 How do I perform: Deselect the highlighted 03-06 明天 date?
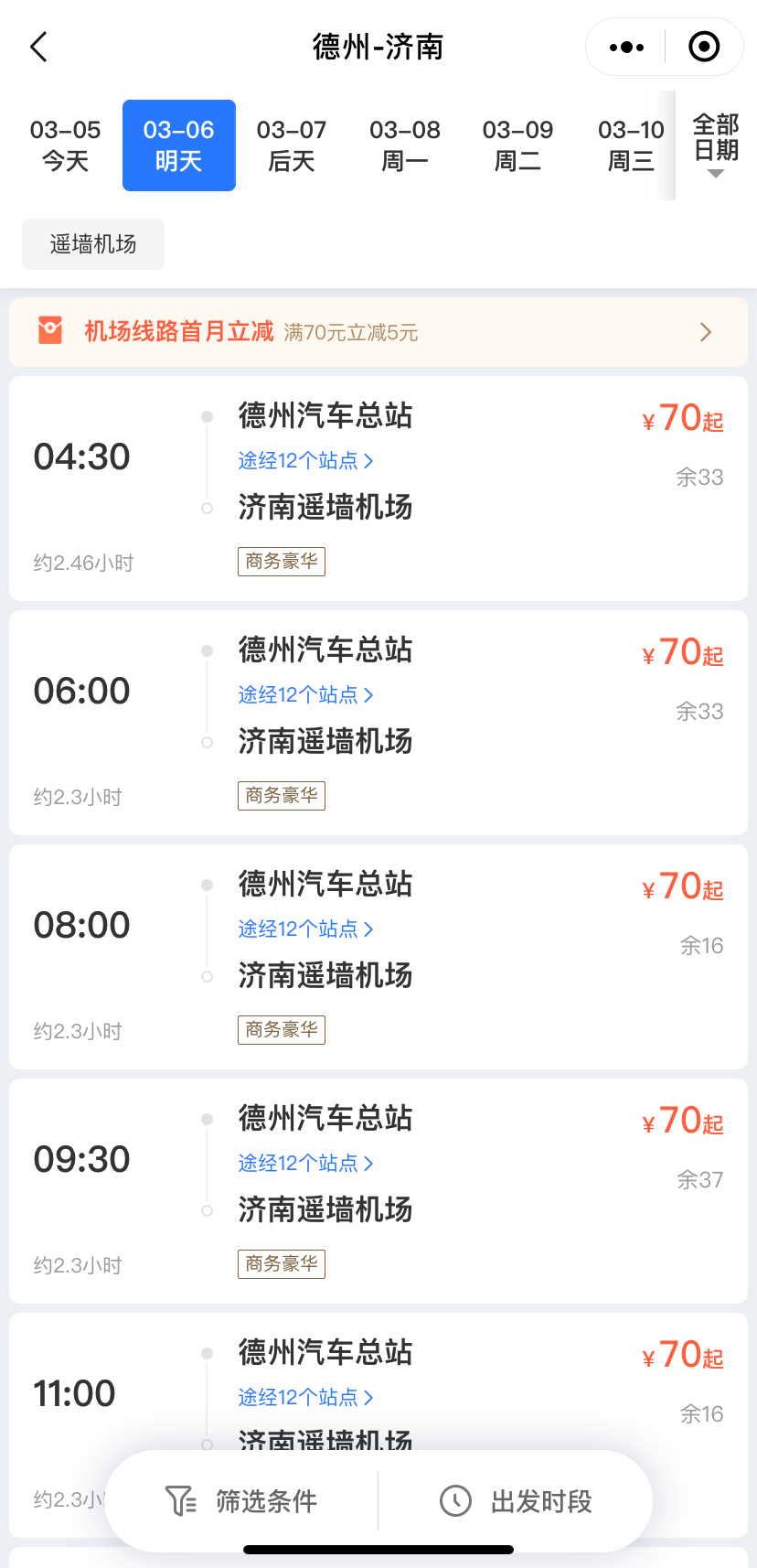[x=178, y=145]
